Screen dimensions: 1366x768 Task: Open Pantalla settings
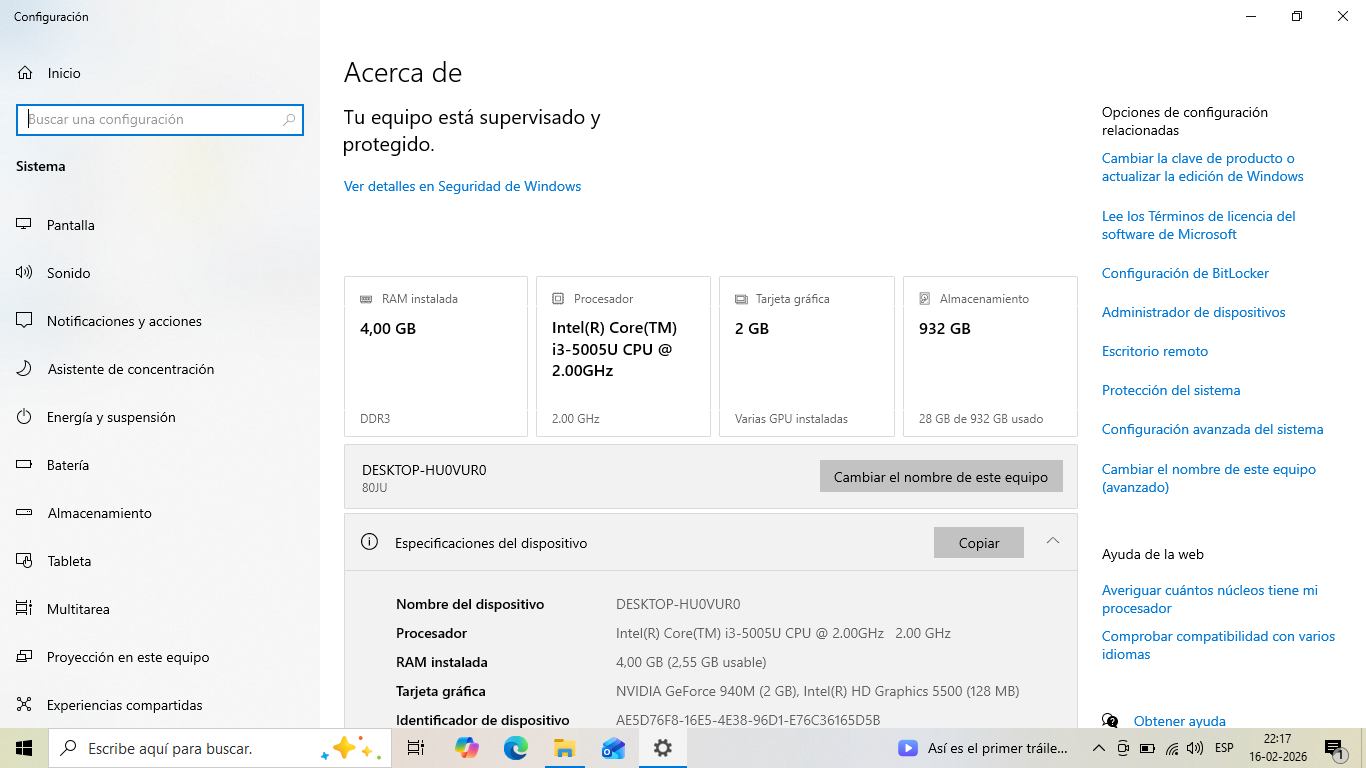(70, 225)
